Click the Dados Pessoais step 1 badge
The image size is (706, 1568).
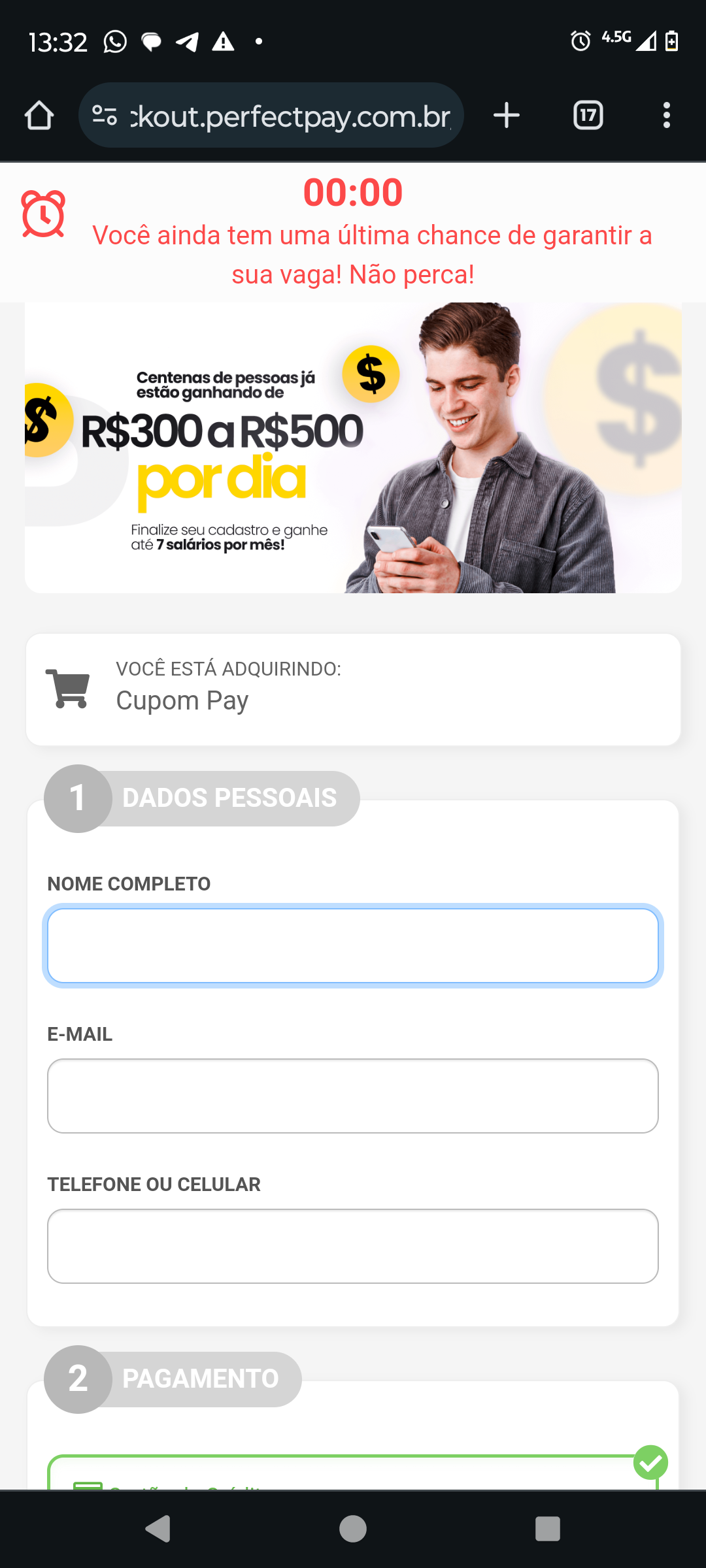[x=78, y=798]
